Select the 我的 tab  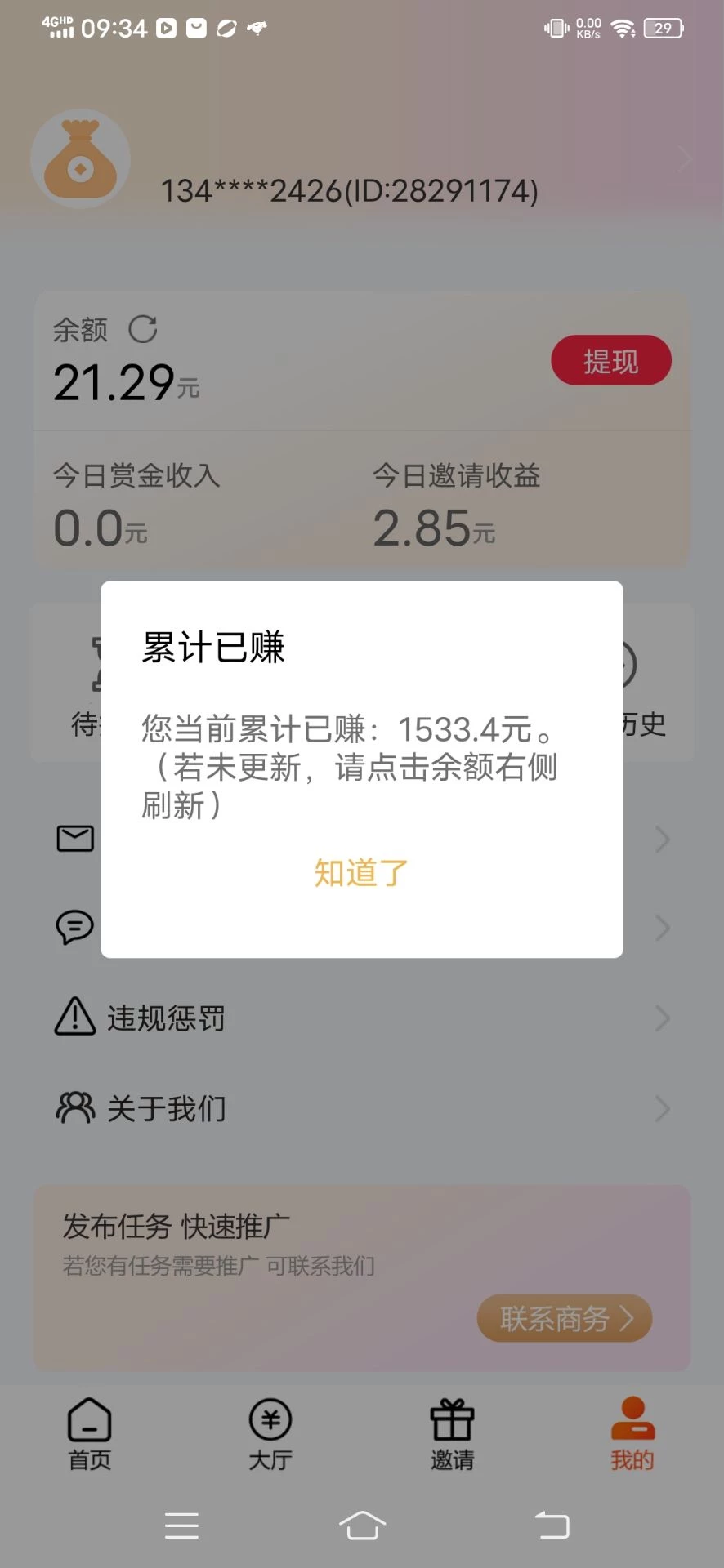pos(632,1433)
